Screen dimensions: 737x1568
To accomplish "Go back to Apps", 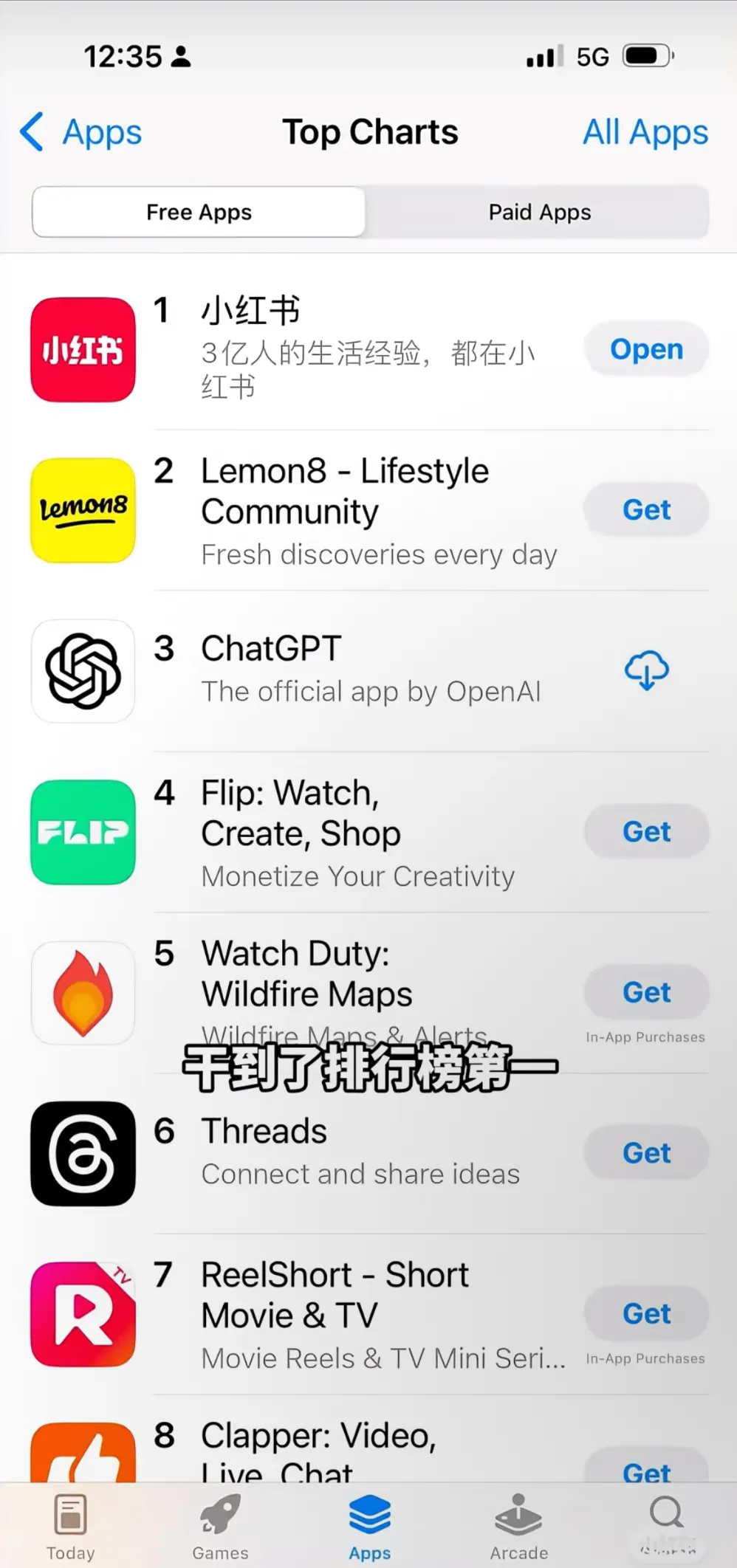I will pos(81,133).
